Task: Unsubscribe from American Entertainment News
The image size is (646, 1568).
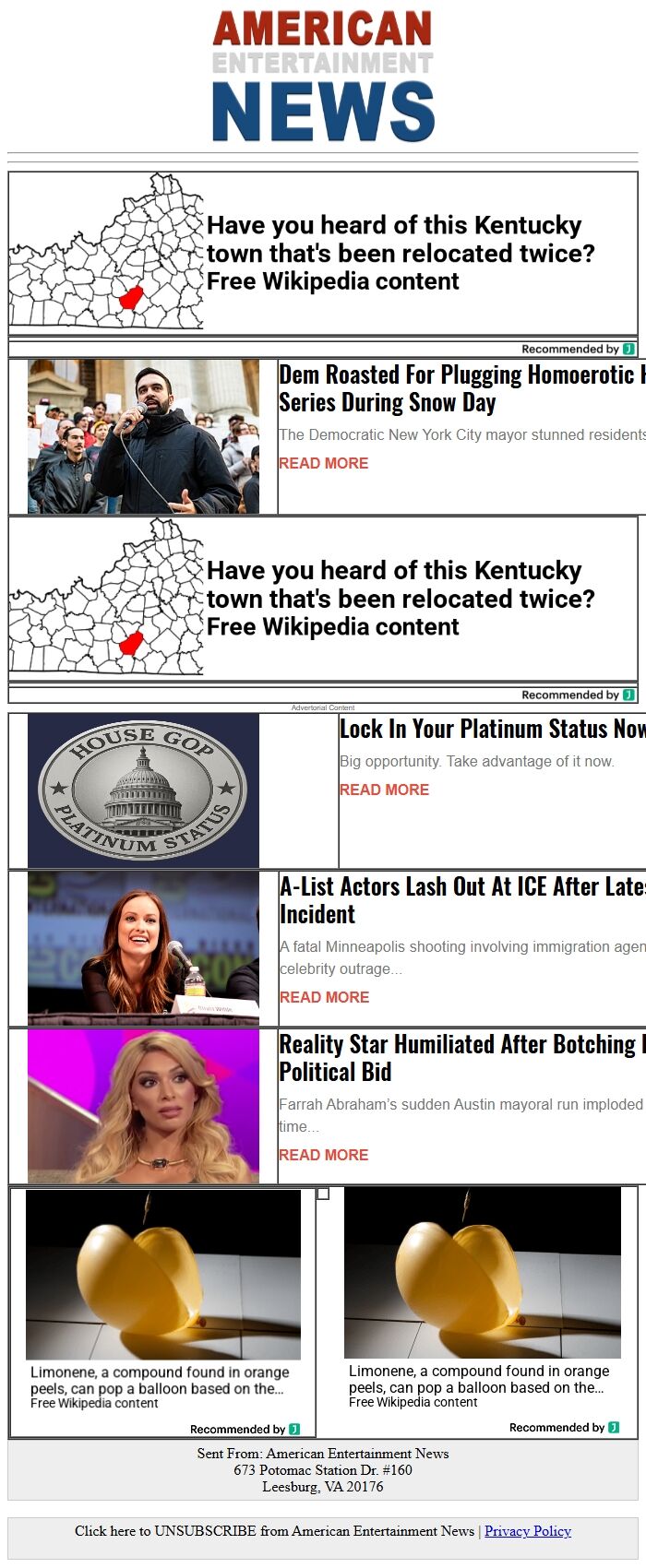Action: tap(274, 1531)
